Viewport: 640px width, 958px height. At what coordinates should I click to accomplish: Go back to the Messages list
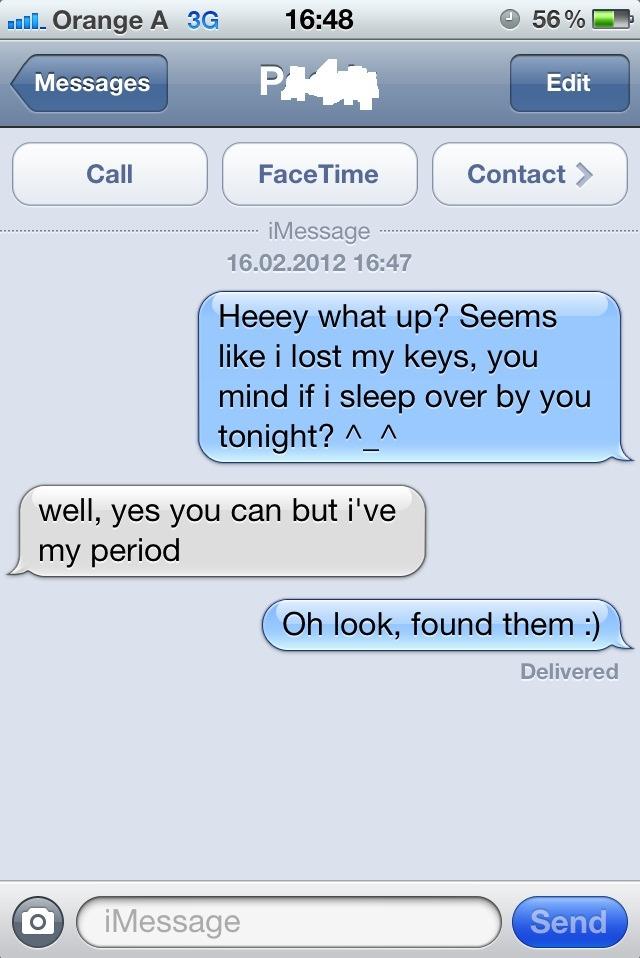point(90,83)
